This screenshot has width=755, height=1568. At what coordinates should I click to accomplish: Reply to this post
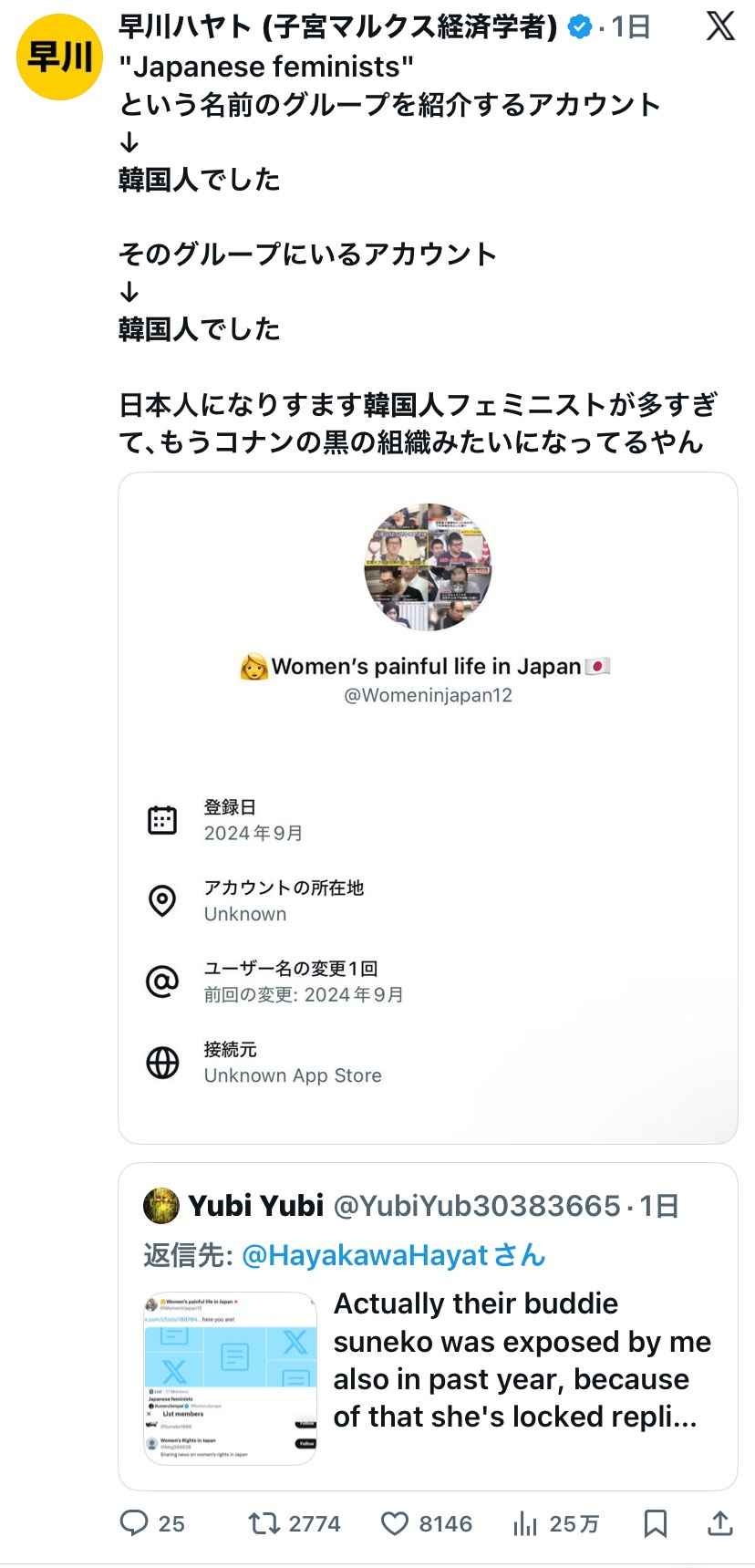point(135,1522)
